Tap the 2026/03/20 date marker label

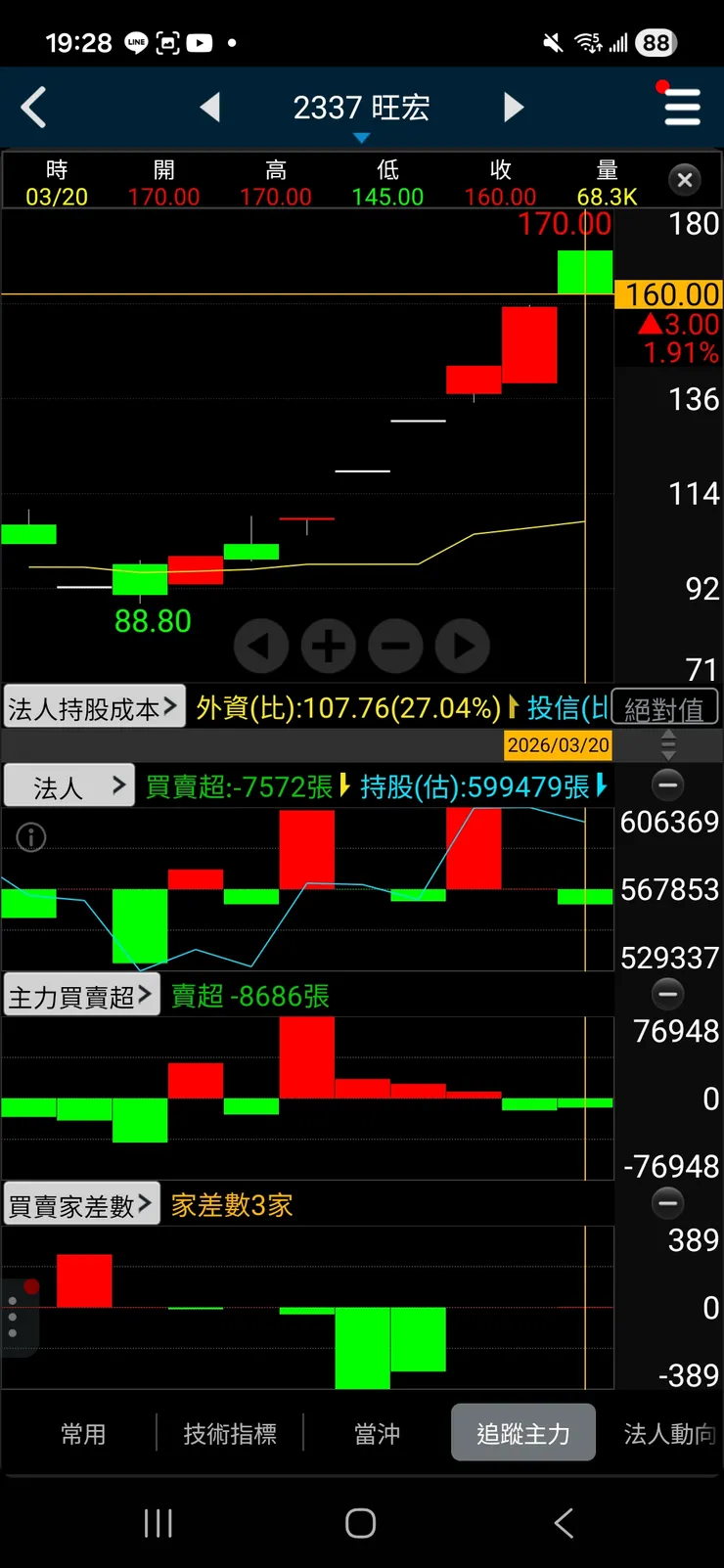[560, 744]
